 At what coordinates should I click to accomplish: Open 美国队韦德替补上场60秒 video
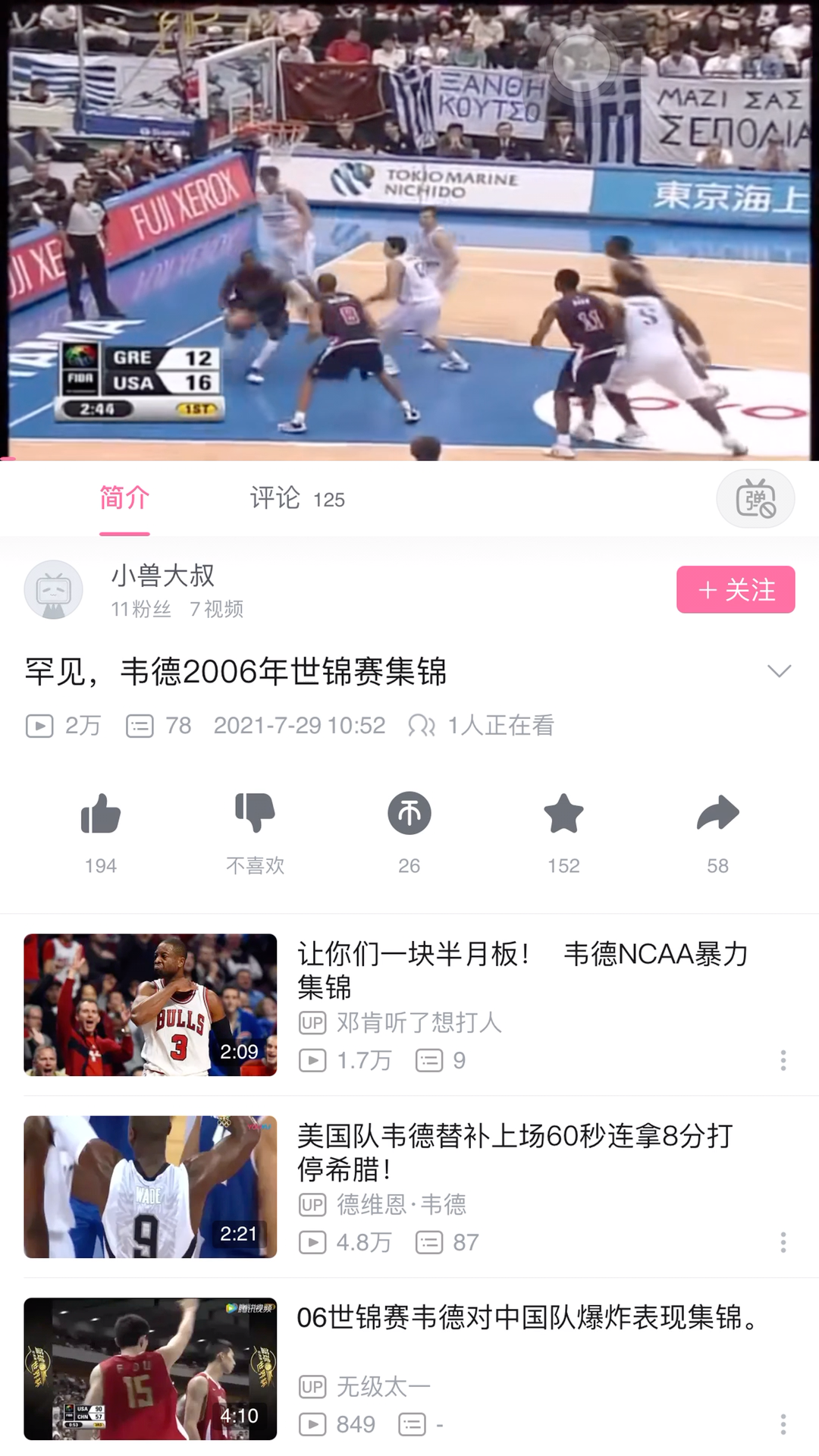click(515, 1152)
